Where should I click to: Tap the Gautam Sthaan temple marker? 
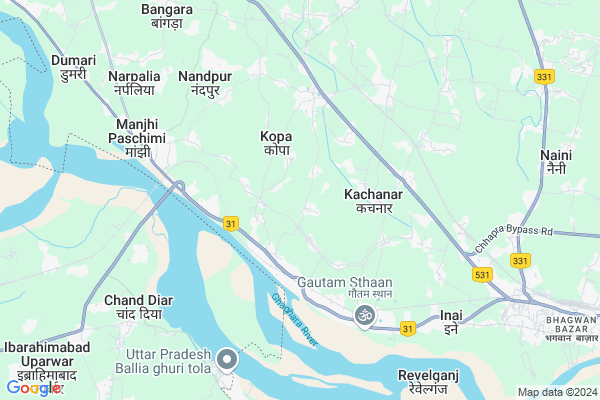[365, 316]
